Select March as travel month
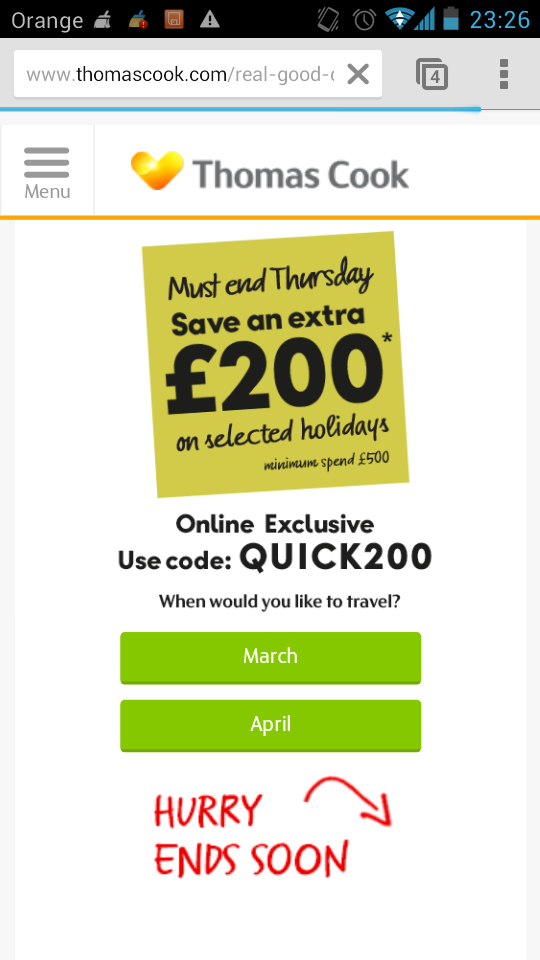This screenshot has height=960, width=540. tap(271, 657)
